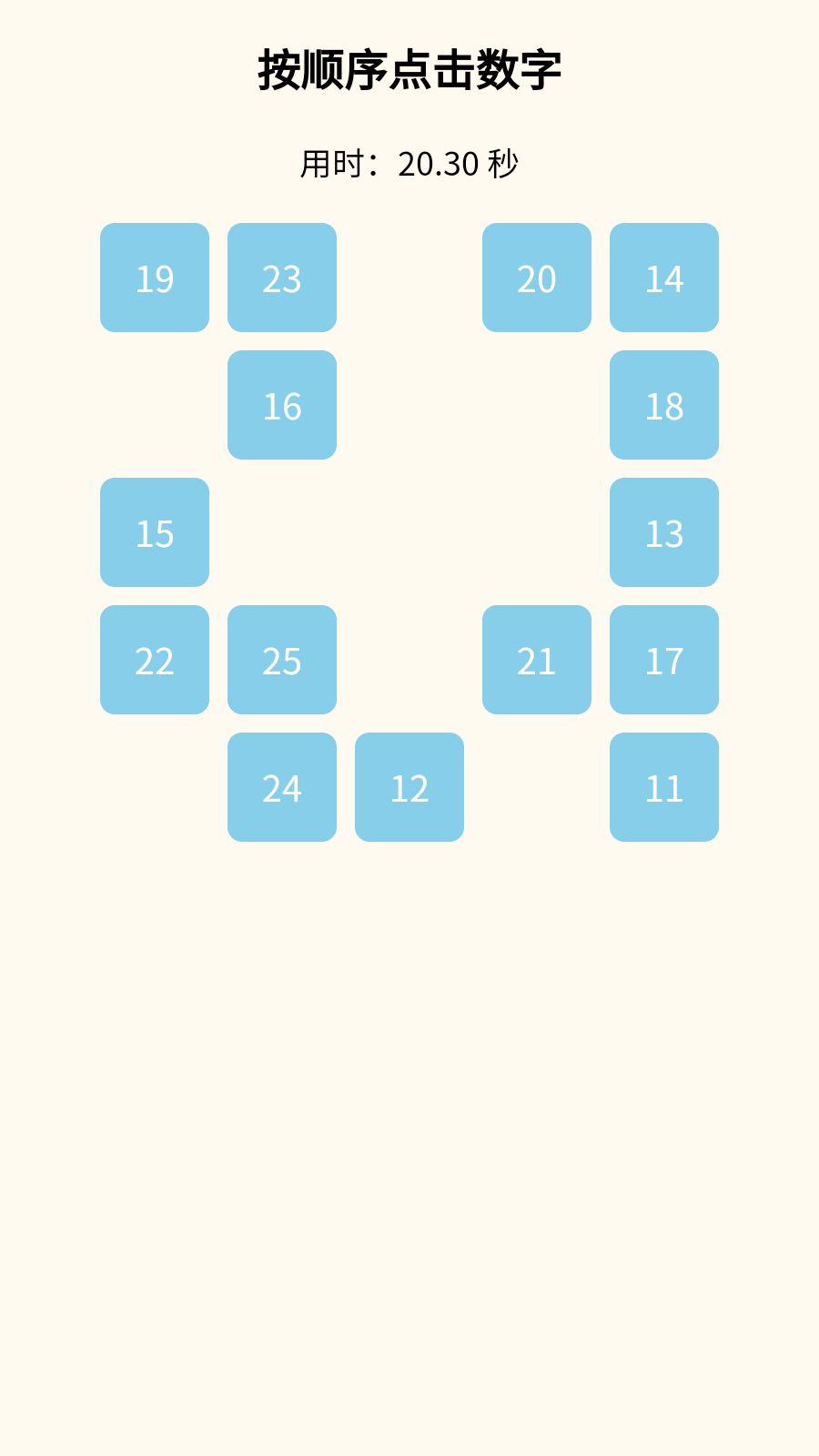Viewport: 819px width, 1456px height.
Task: Pick the tile showing 18
Action: click(x=664, y=405)
